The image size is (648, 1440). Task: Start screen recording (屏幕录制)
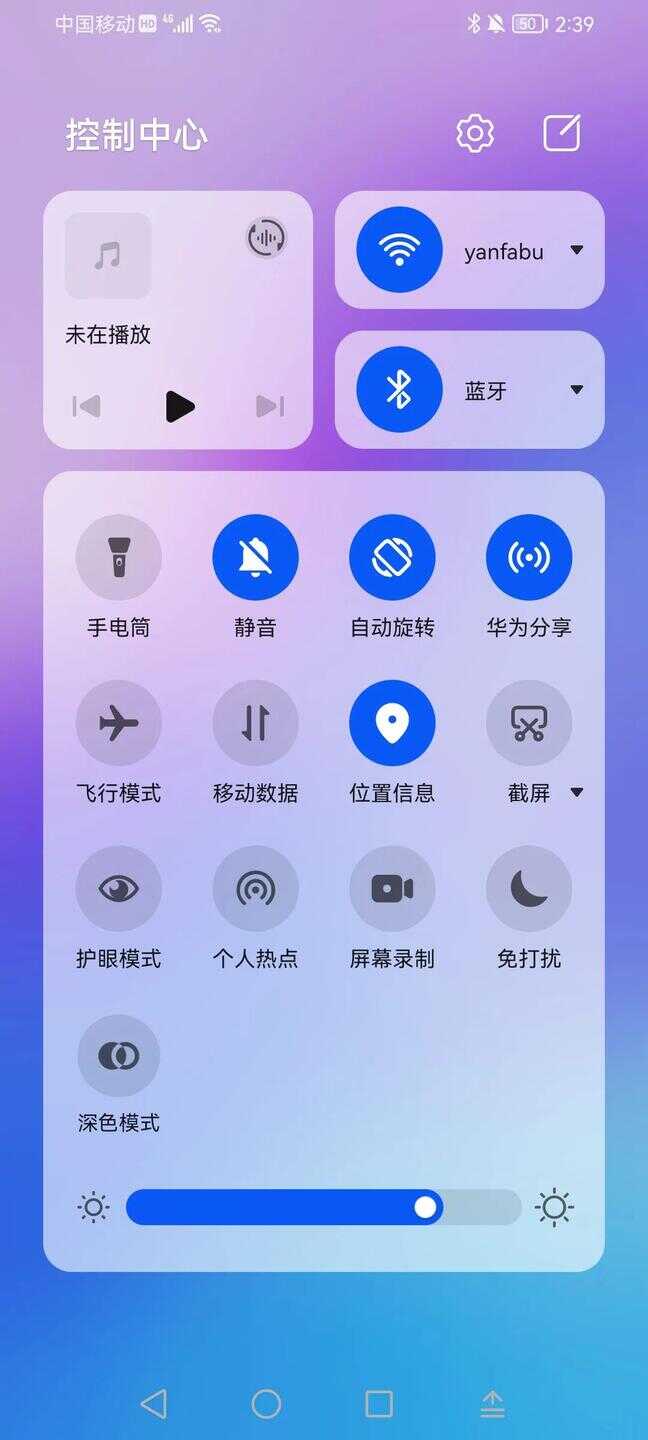tap(392, 889)
